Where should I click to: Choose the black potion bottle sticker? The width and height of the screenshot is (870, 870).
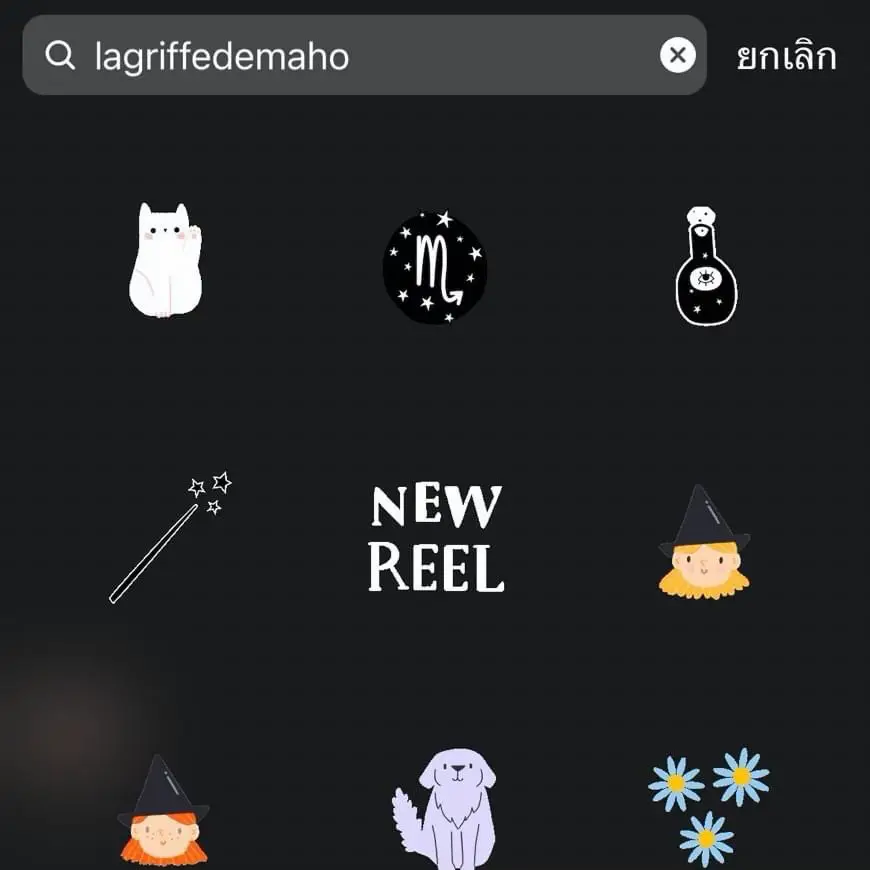(705, 267)
